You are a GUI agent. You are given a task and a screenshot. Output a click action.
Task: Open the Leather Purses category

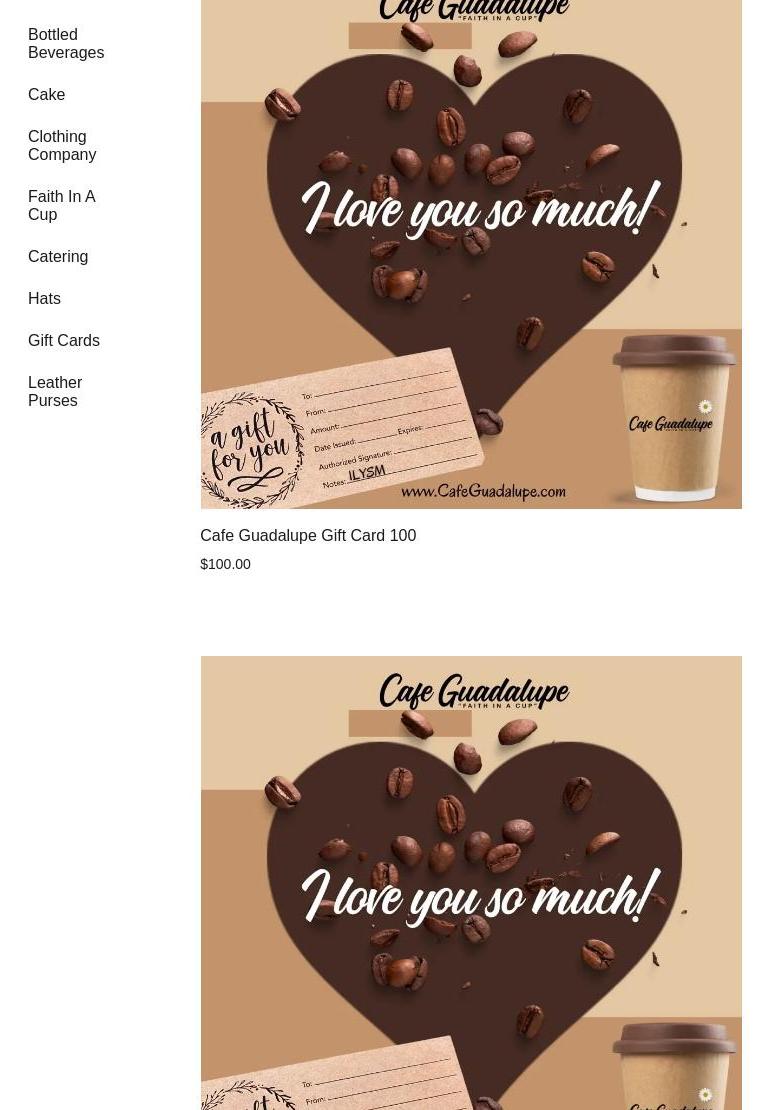point(55,391)
